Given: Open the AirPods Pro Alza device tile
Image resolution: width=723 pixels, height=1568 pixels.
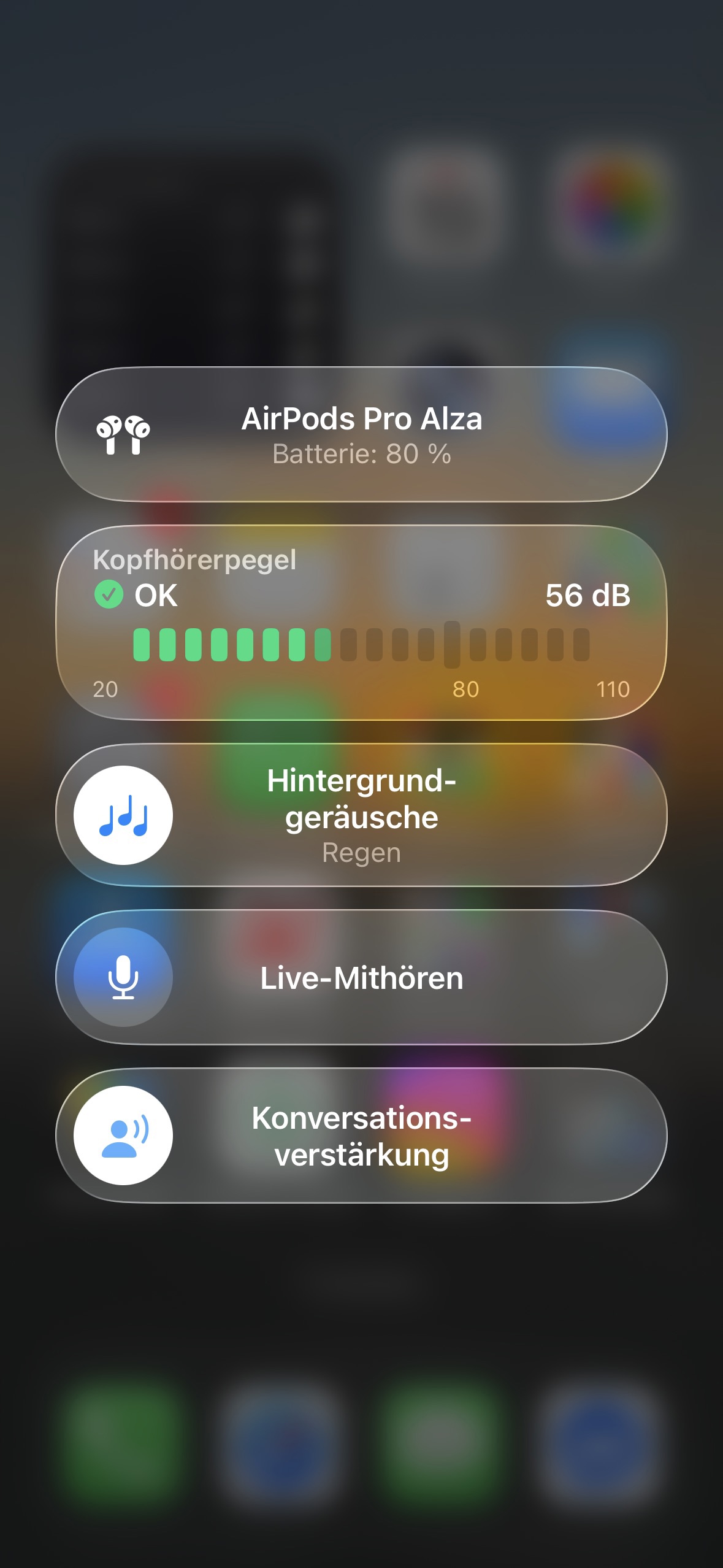Looking at the screenshot, I should (x=361, y=435).
